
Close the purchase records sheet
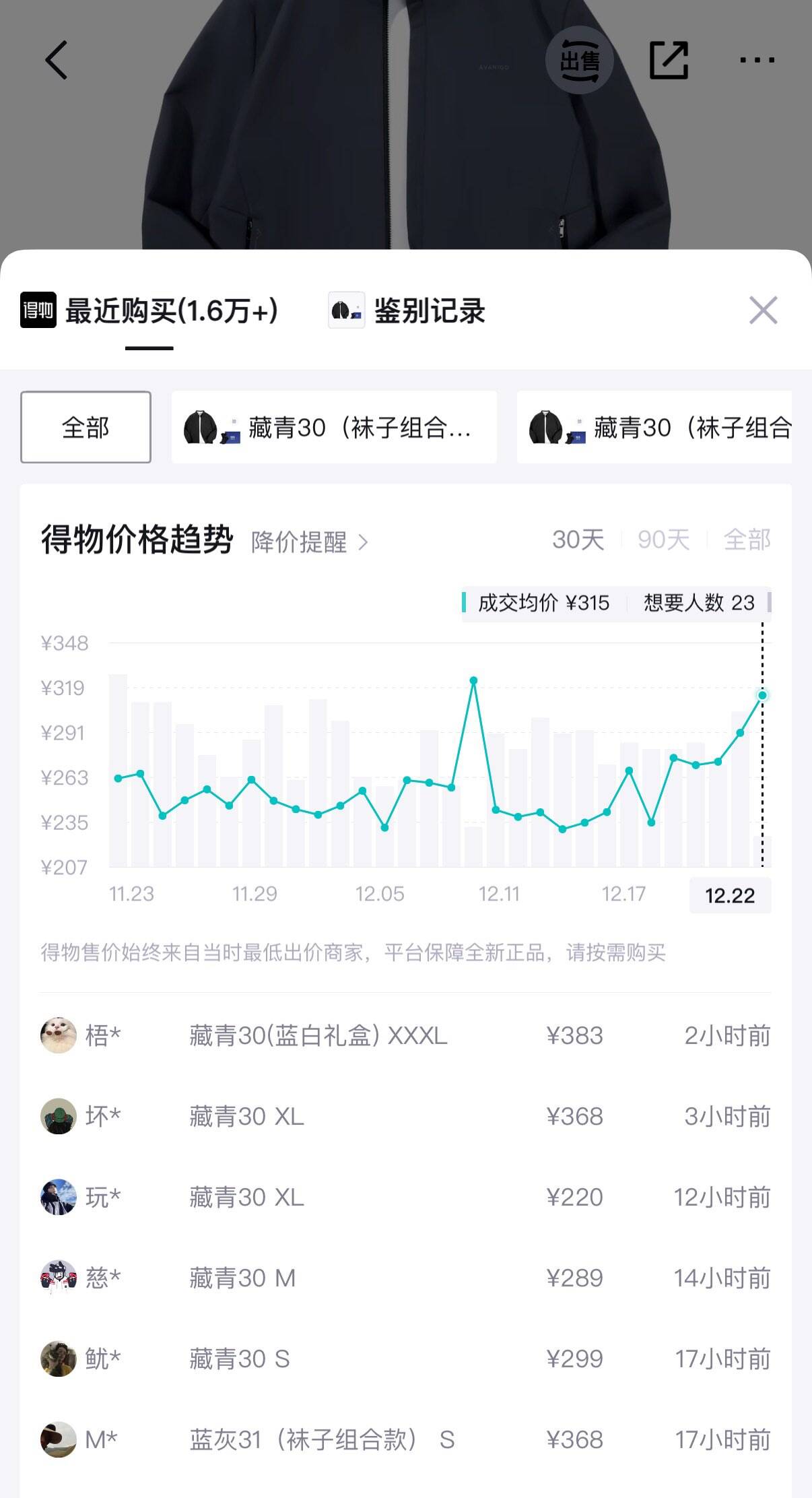(763, 311)
